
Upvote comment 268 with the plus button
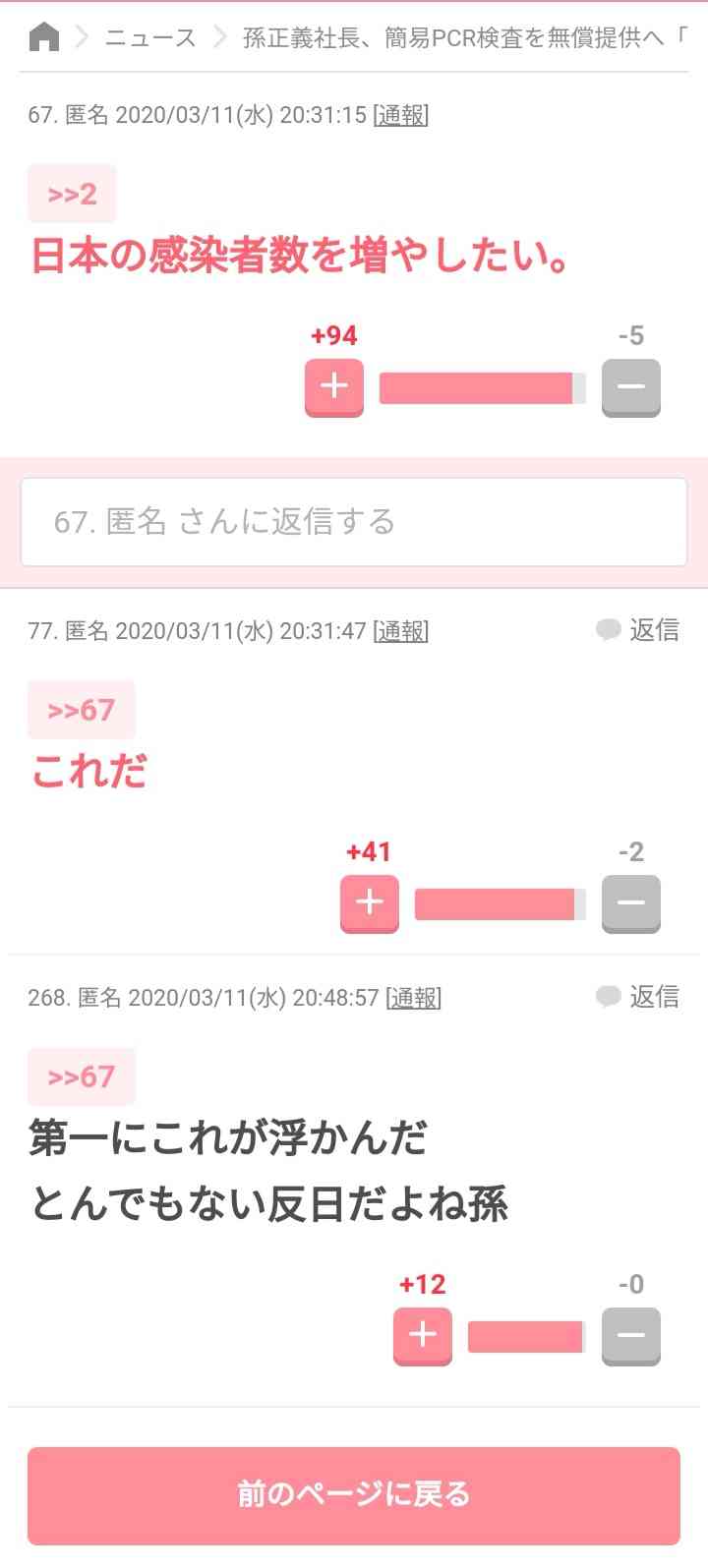click(x=422, y=1335)
